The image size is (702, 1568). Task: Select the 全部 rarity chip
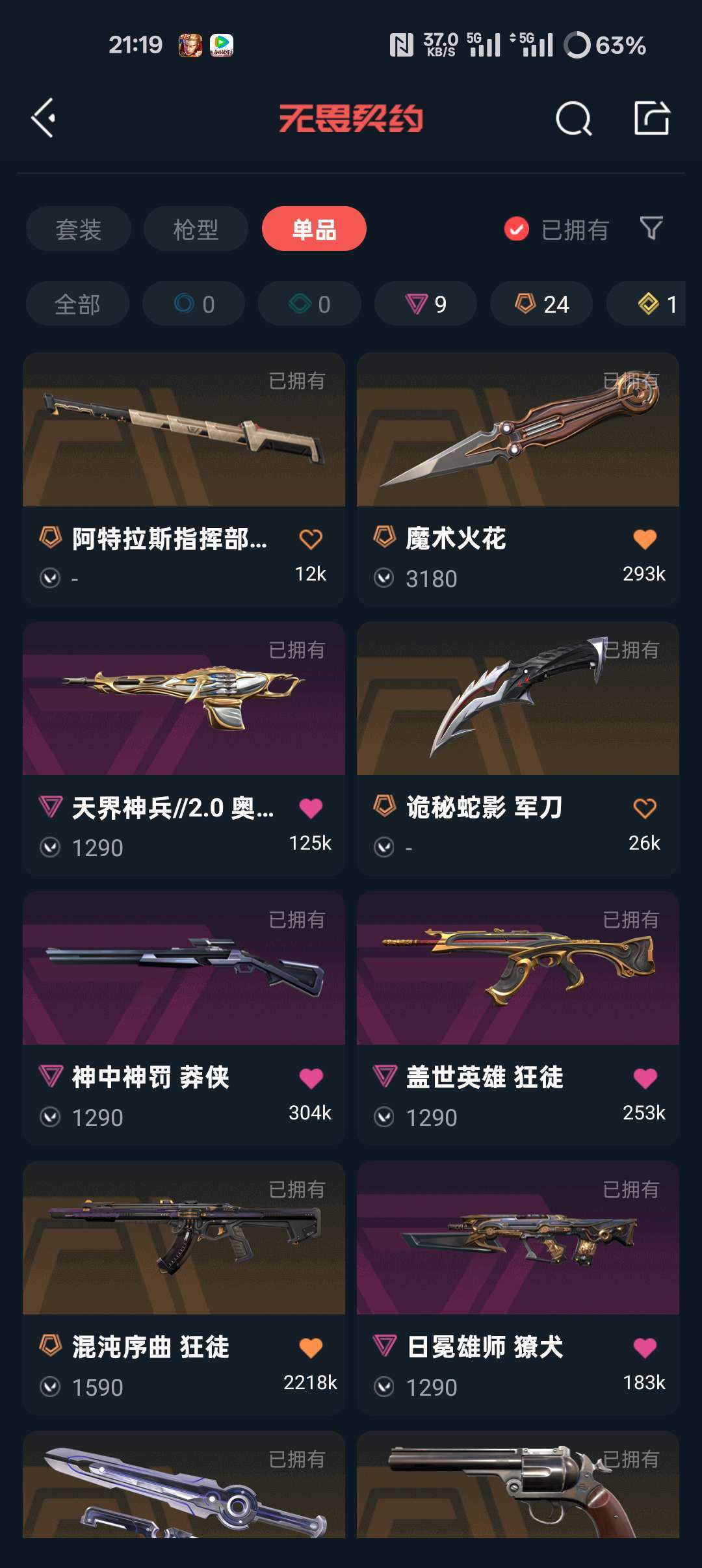coord(77,304)
